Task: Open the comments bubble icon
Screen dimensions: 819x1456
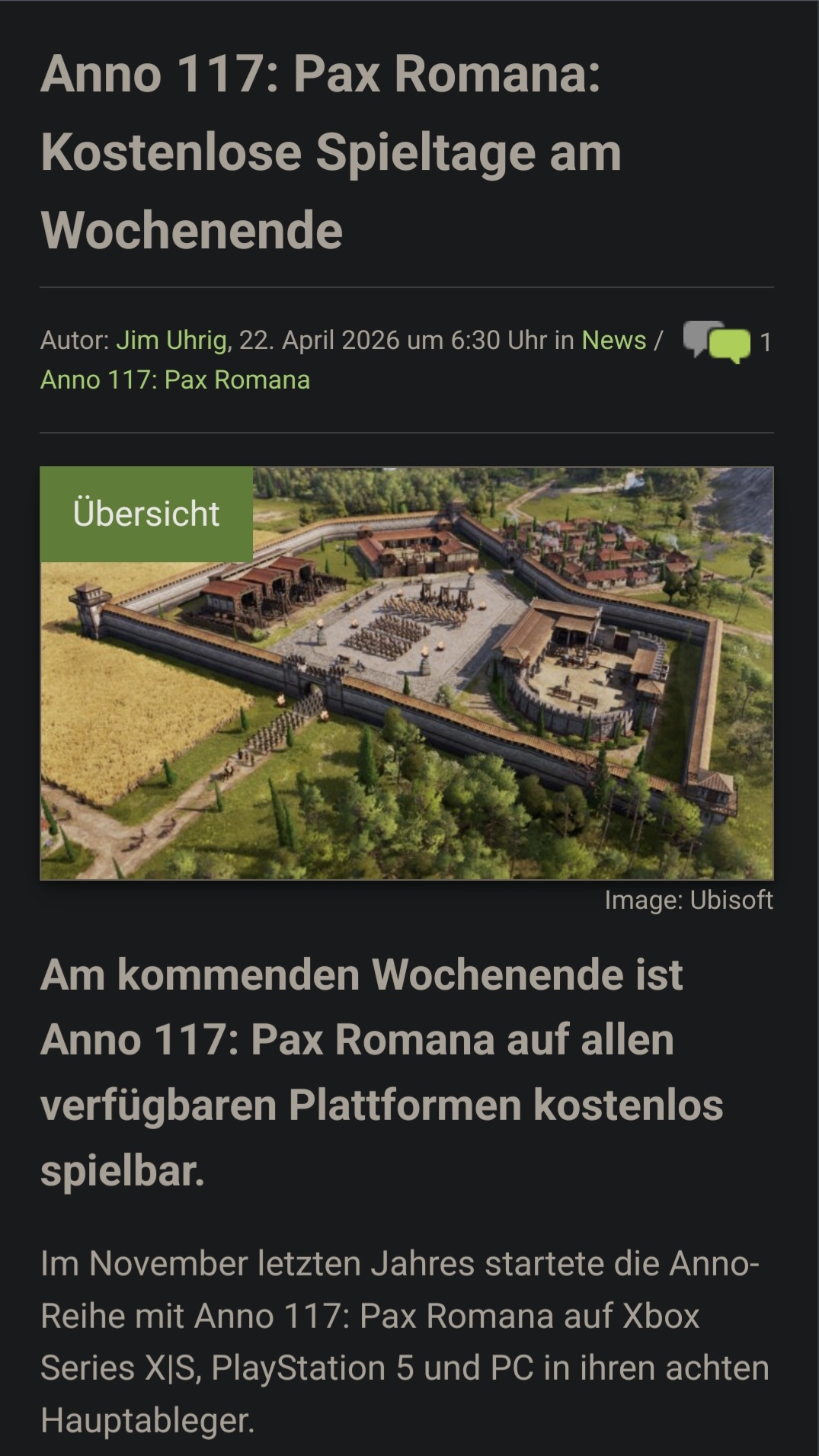Action: point(717,341)
